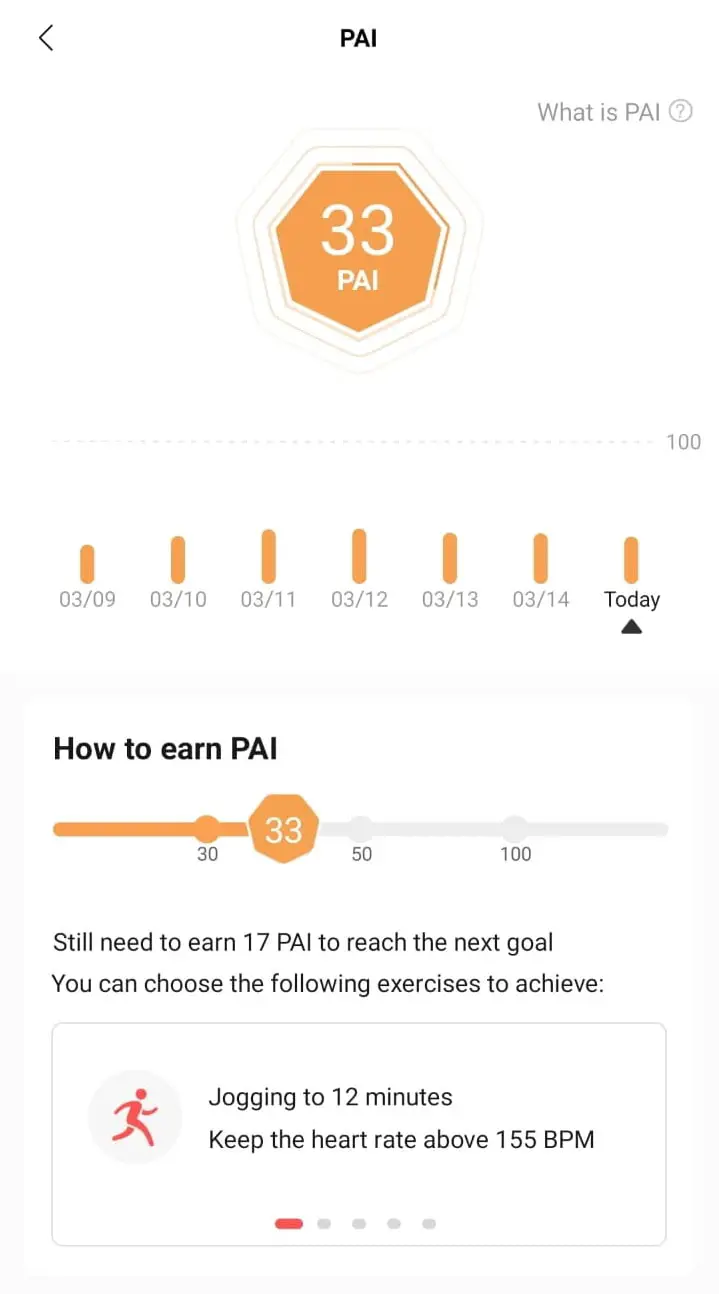
Task: Select the 03/14 bar in the chart
Action: coord(541,558)
